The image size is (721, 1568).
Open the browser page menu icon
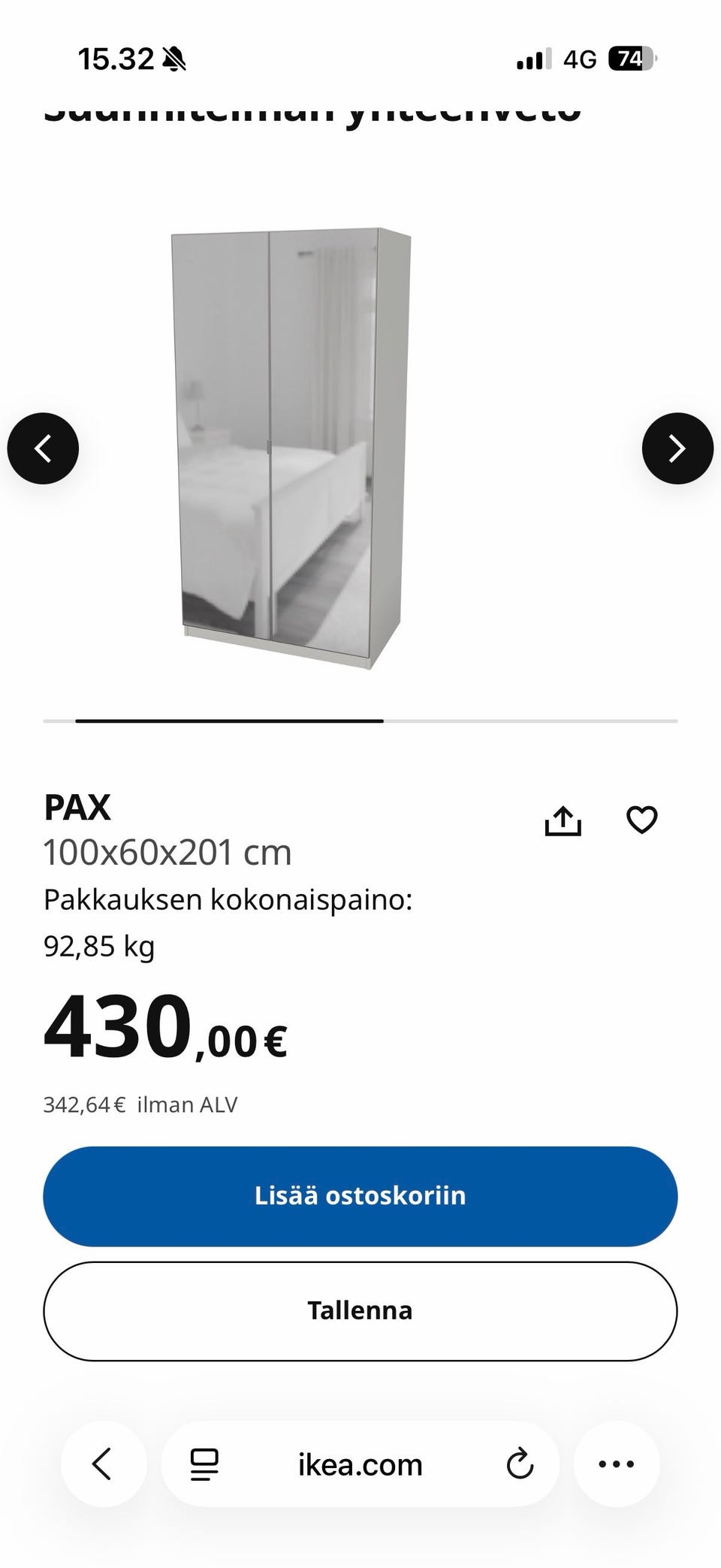pyautogui.click(x=204, y=1464)
